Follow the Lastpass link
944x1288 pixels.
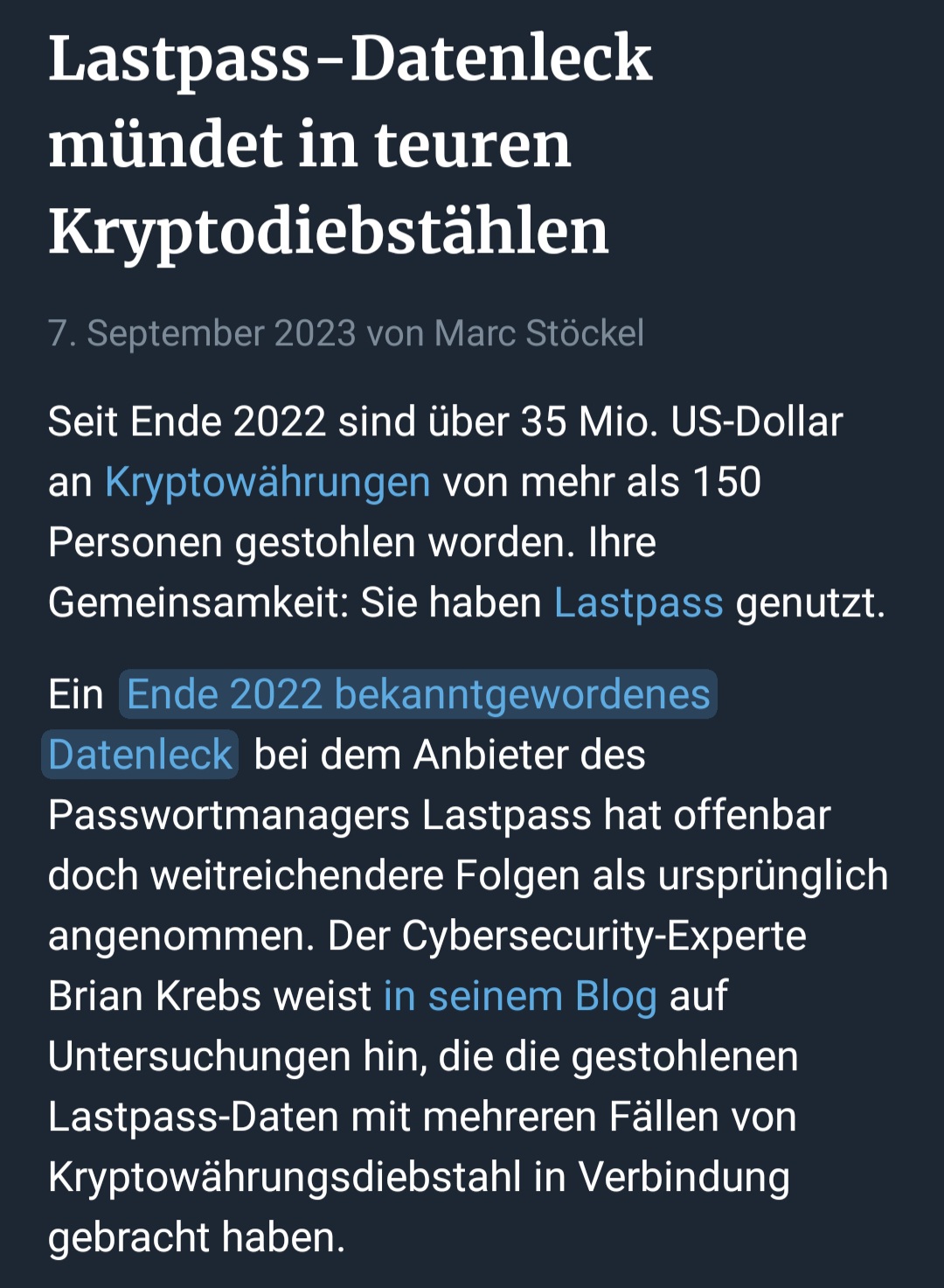(x=638, y=602)
